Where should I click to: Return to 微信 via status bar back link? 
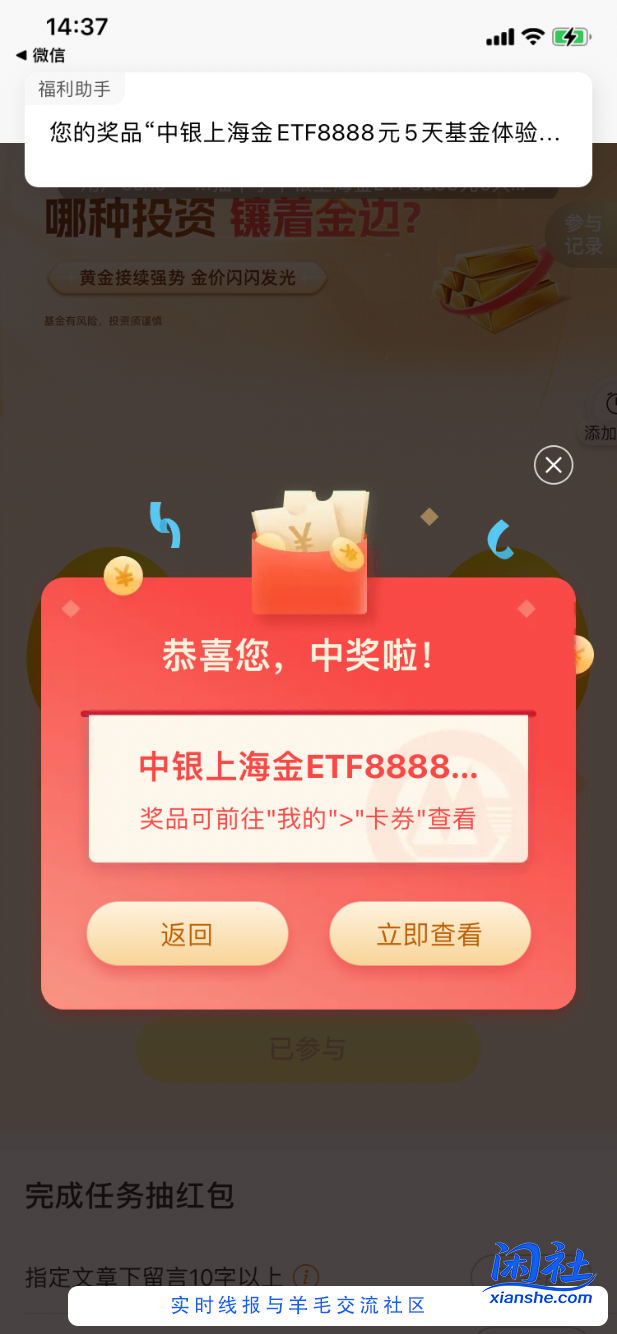tap(40, 55)
